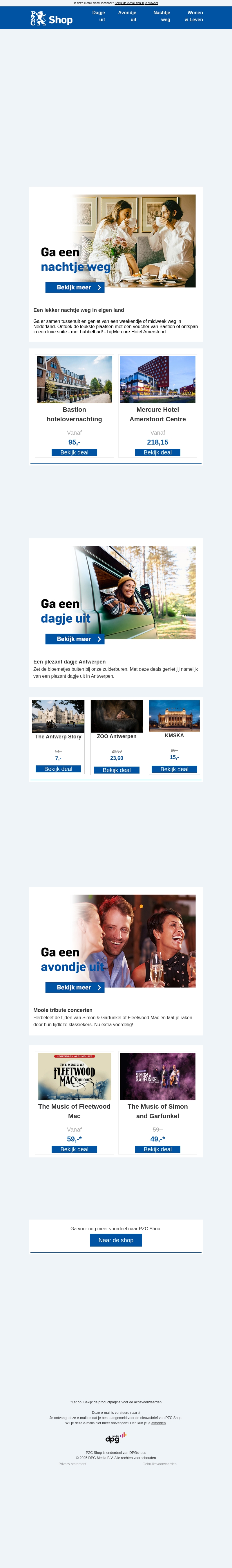Open the Simon and Garfunkel concert poster

[x=157, y=1077]
